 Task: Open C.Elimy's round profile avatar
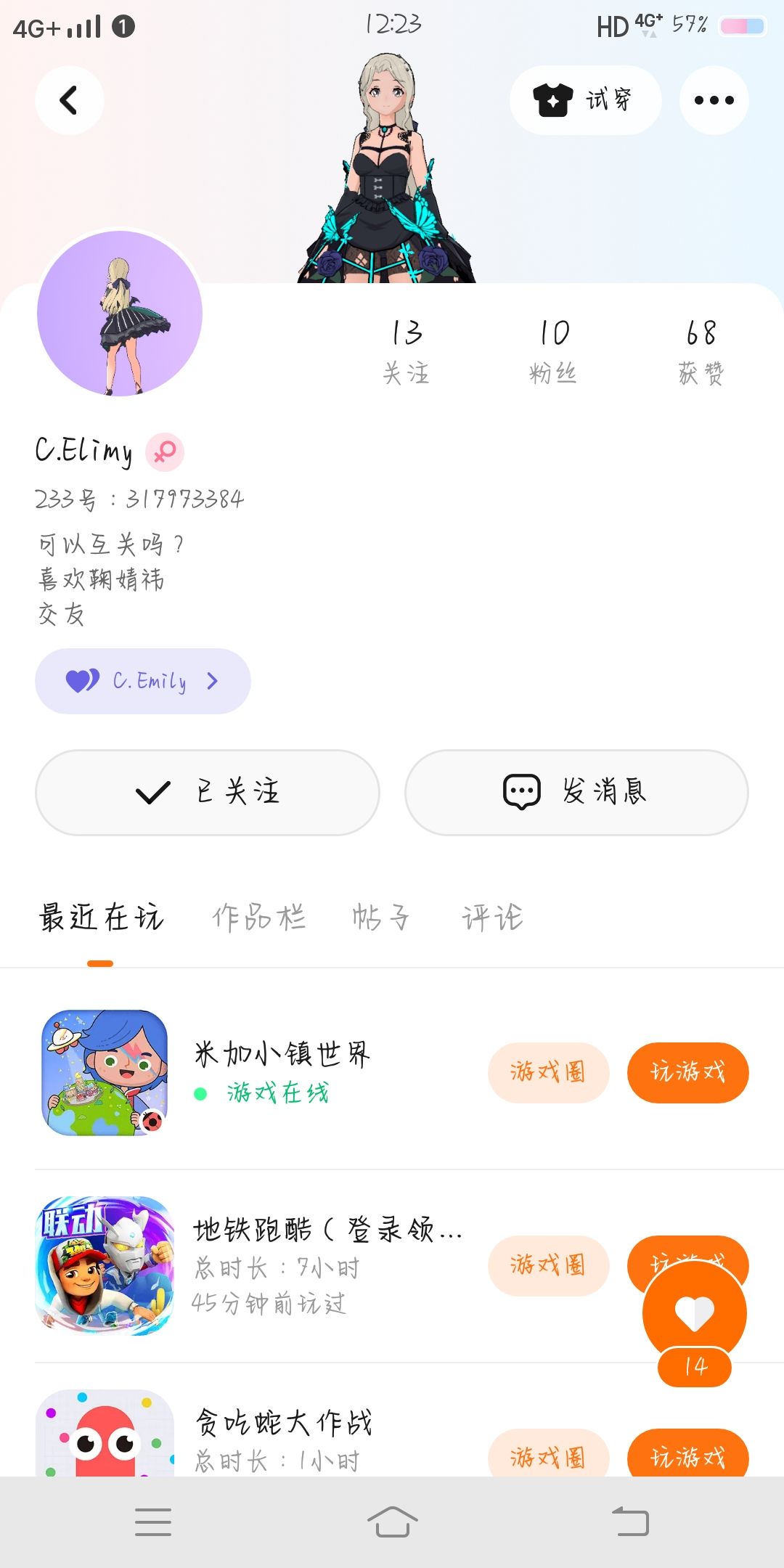coord(120,314)
